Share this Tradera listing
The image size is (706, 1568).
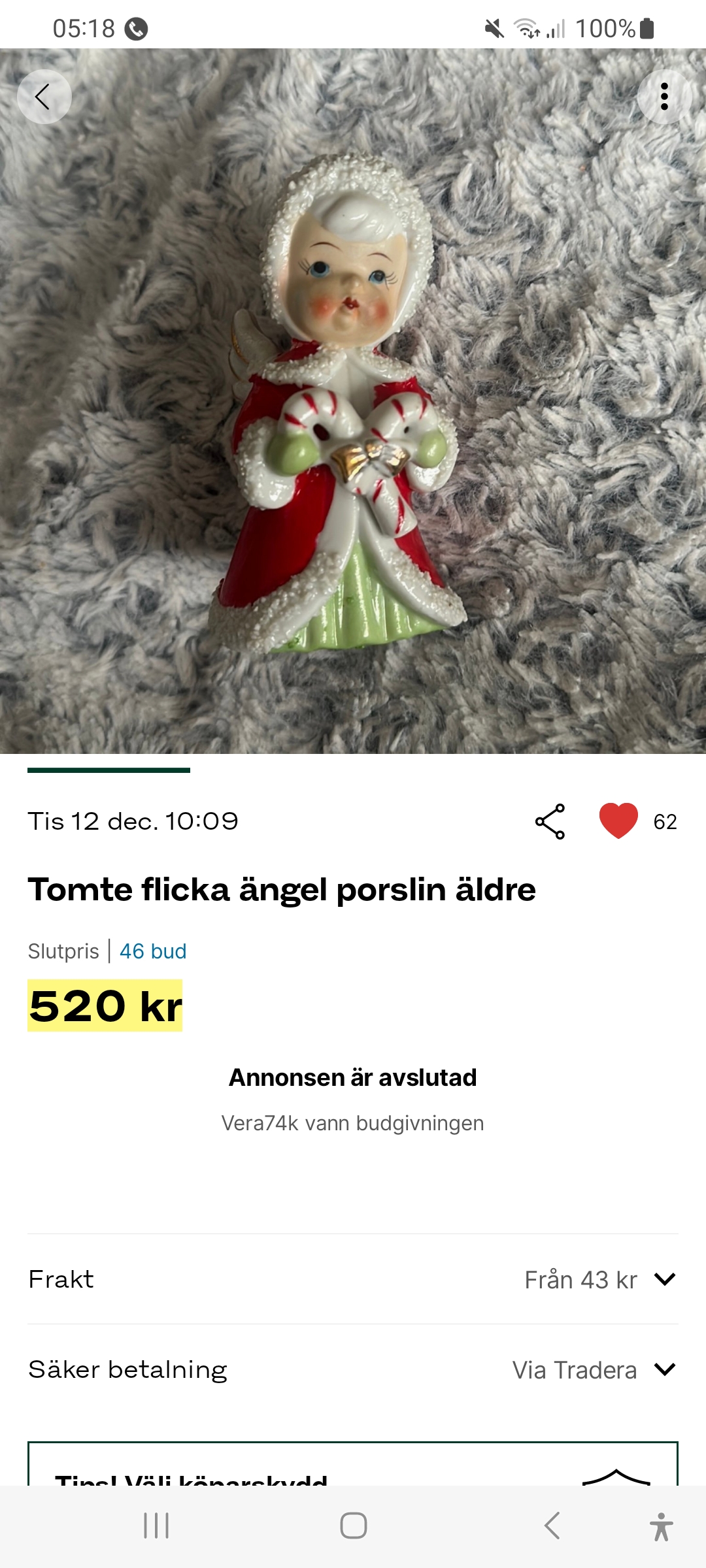(550, 821)
